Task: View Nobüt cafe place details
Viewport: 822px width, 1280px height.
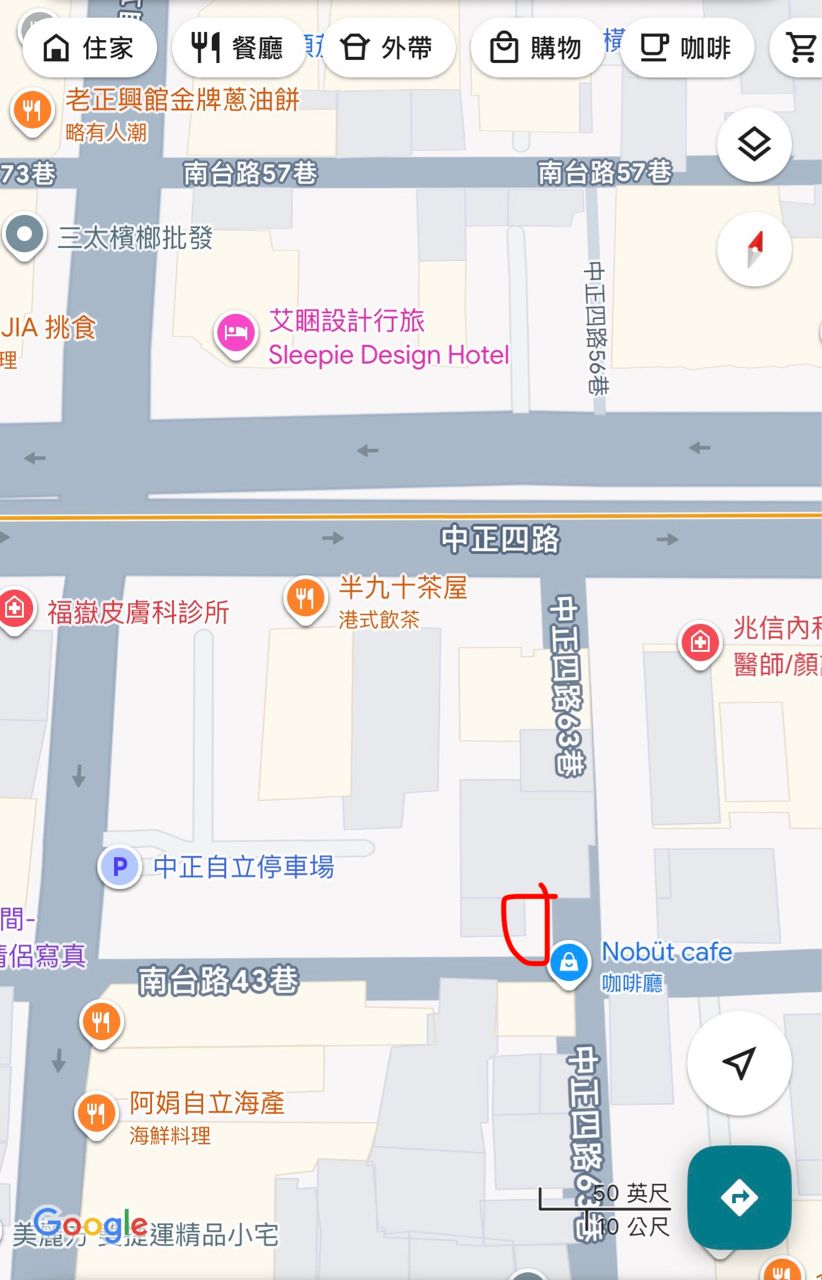Action: 568,962
